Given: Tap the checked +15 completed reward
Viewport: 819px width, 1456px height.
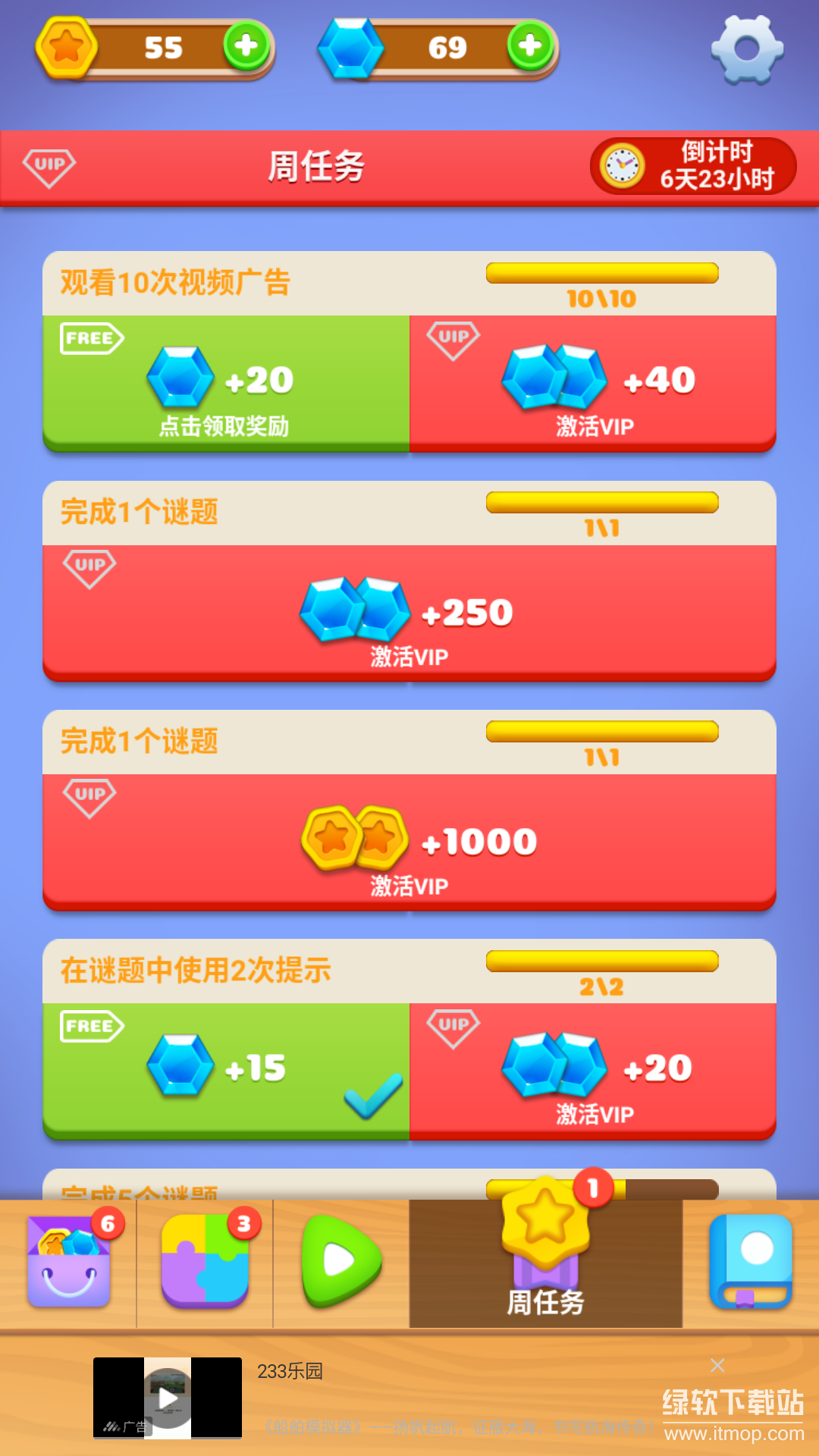Looking at the screenshot, I should (227, 1069).
